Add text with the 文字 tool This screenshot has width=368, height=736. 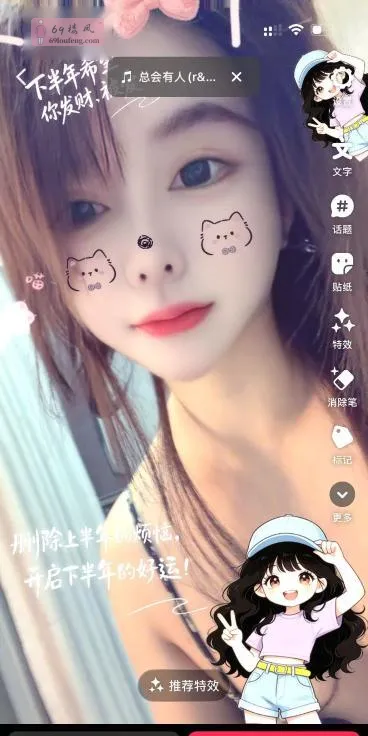pyautogui.click(x=342, y=160)
